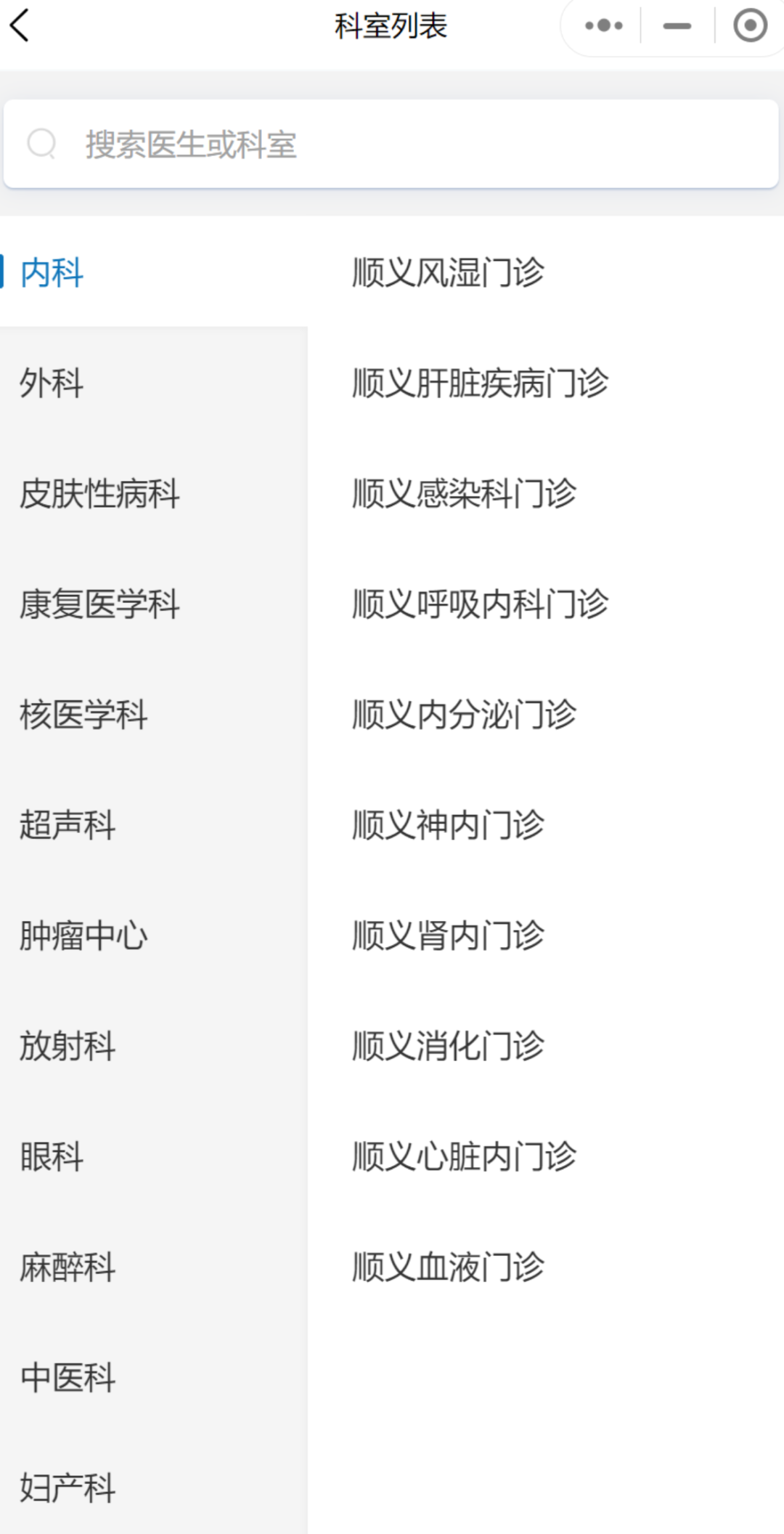Open 顺义肝脏疾病门诊 department

tap(546, 383)
